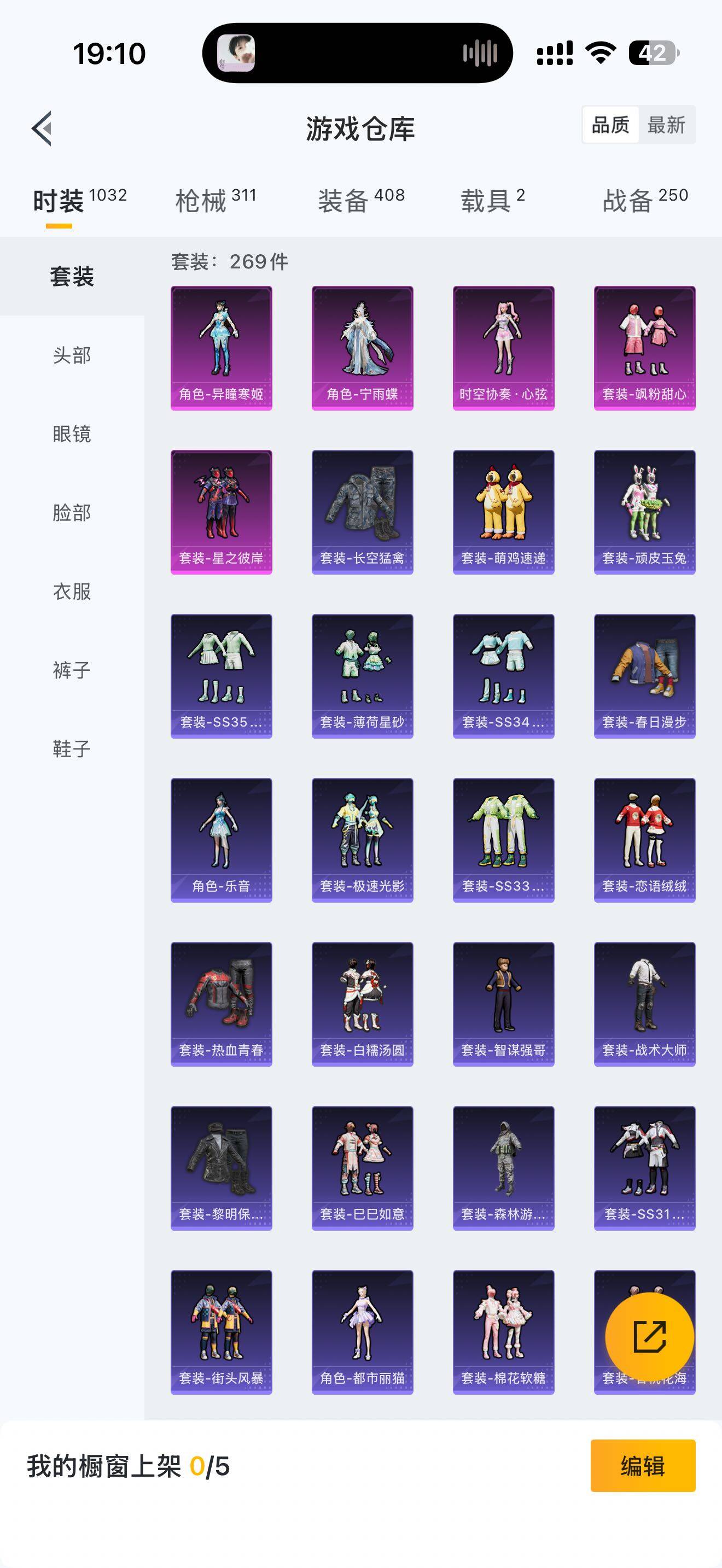The image size is (722, 1568).
Task: Open the 载具 tab
Action: point(492,200)
